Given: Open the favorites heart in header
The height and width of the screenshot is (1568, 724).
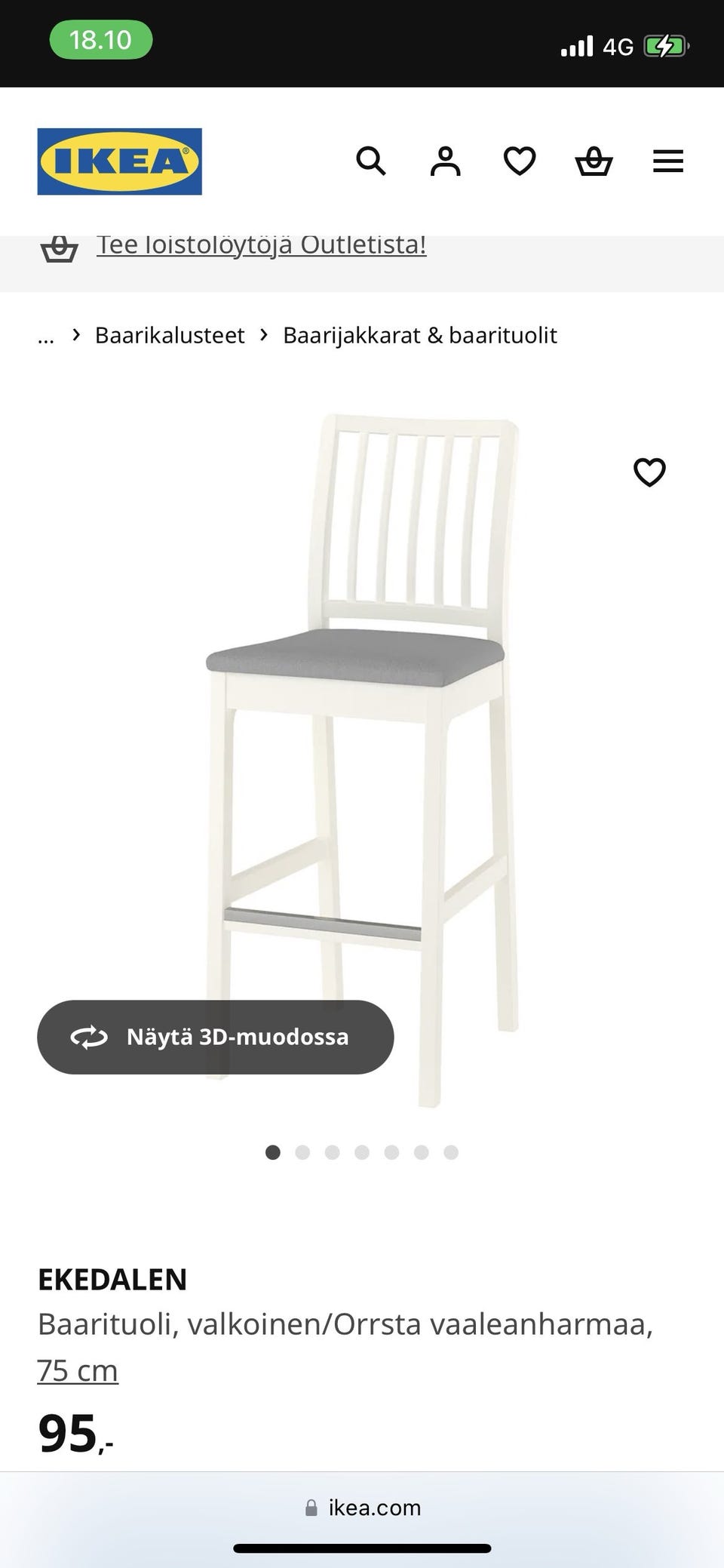Looking at the screenshot, I should tap(520, 161).
